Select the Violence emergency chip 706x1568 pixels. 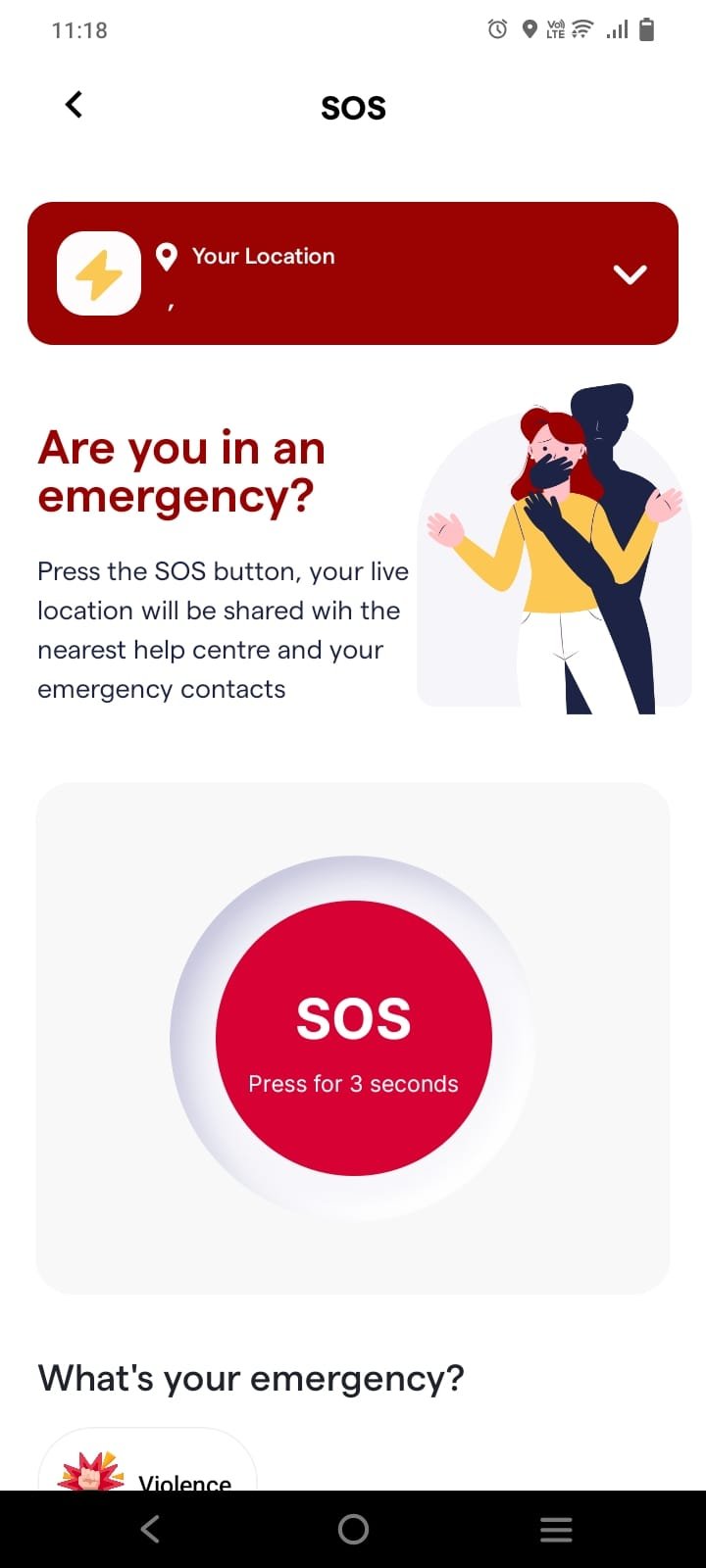click(x=147, y=1472)
